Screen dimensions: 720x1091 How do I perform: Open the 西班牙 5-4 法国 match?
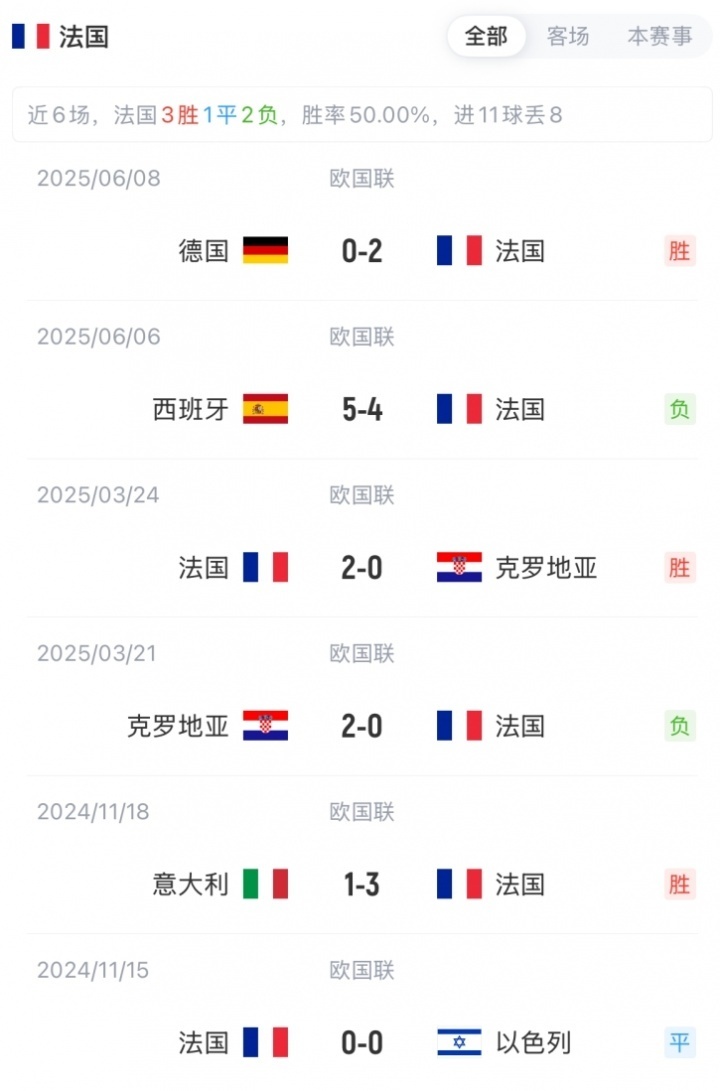coord(361,409)
